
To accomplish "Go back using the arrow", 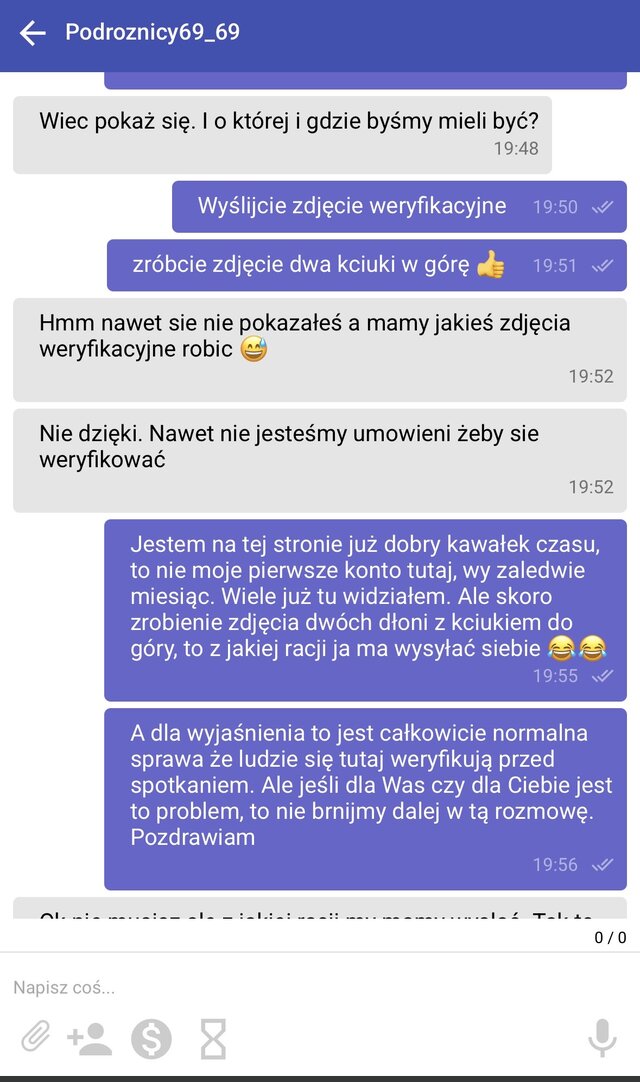I will [33, 33].
